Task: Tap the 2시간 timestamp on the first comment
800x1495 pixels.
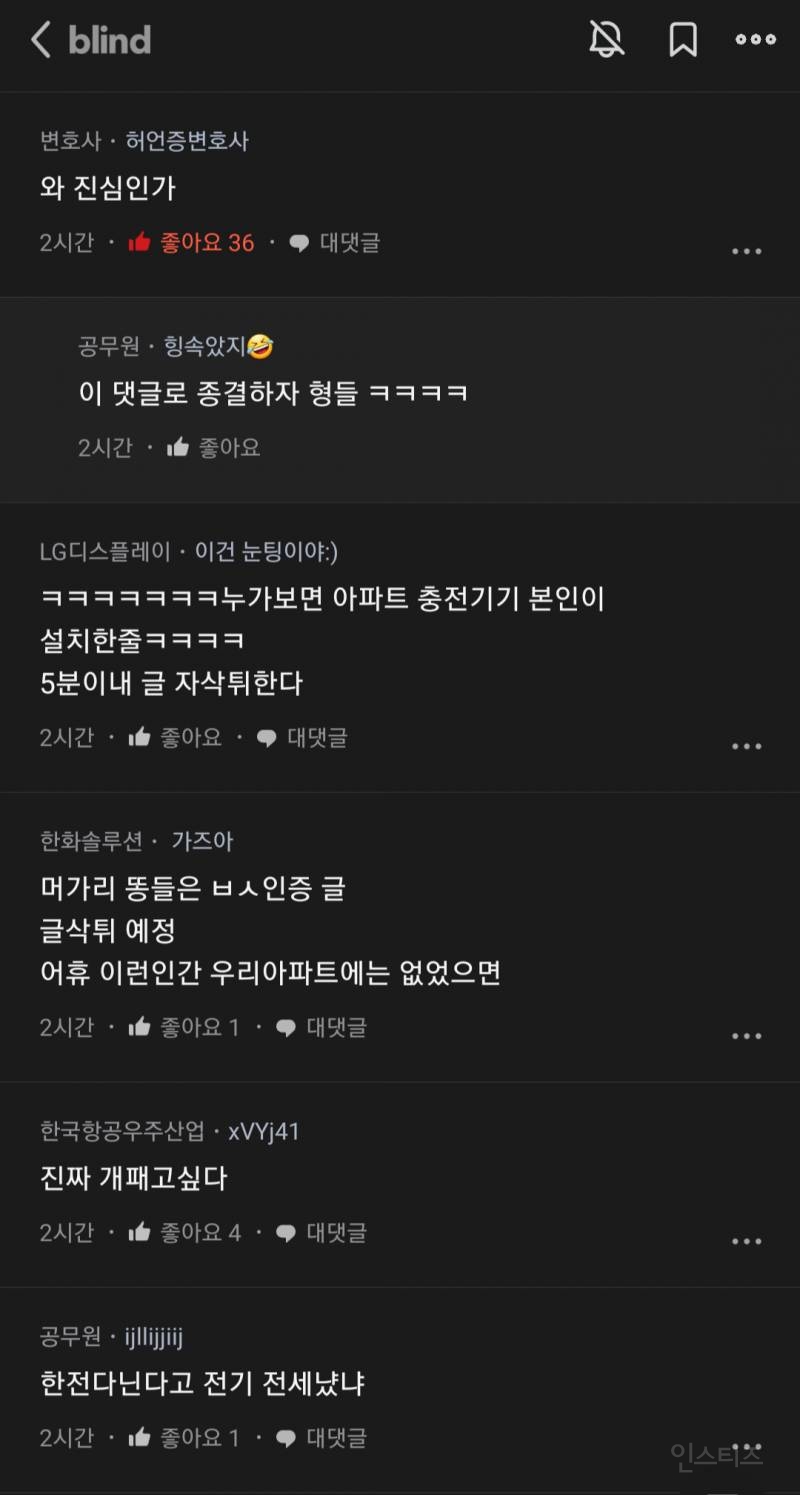Action: coord(69,240)
